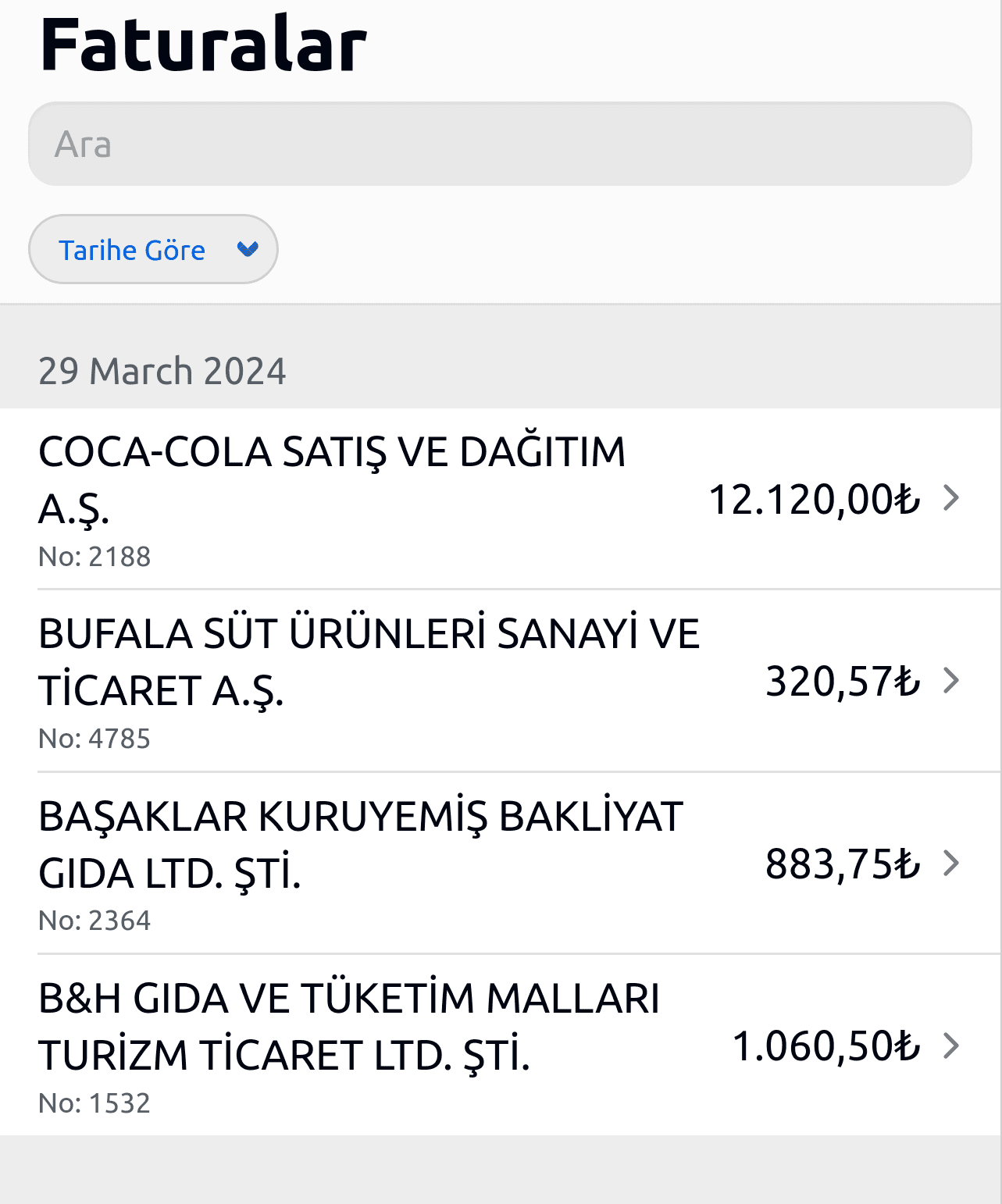Select the arrow beside Başaklar Kuruyemiş invoice
The image size is (1002, 1204).
click(x=952, y=863)
